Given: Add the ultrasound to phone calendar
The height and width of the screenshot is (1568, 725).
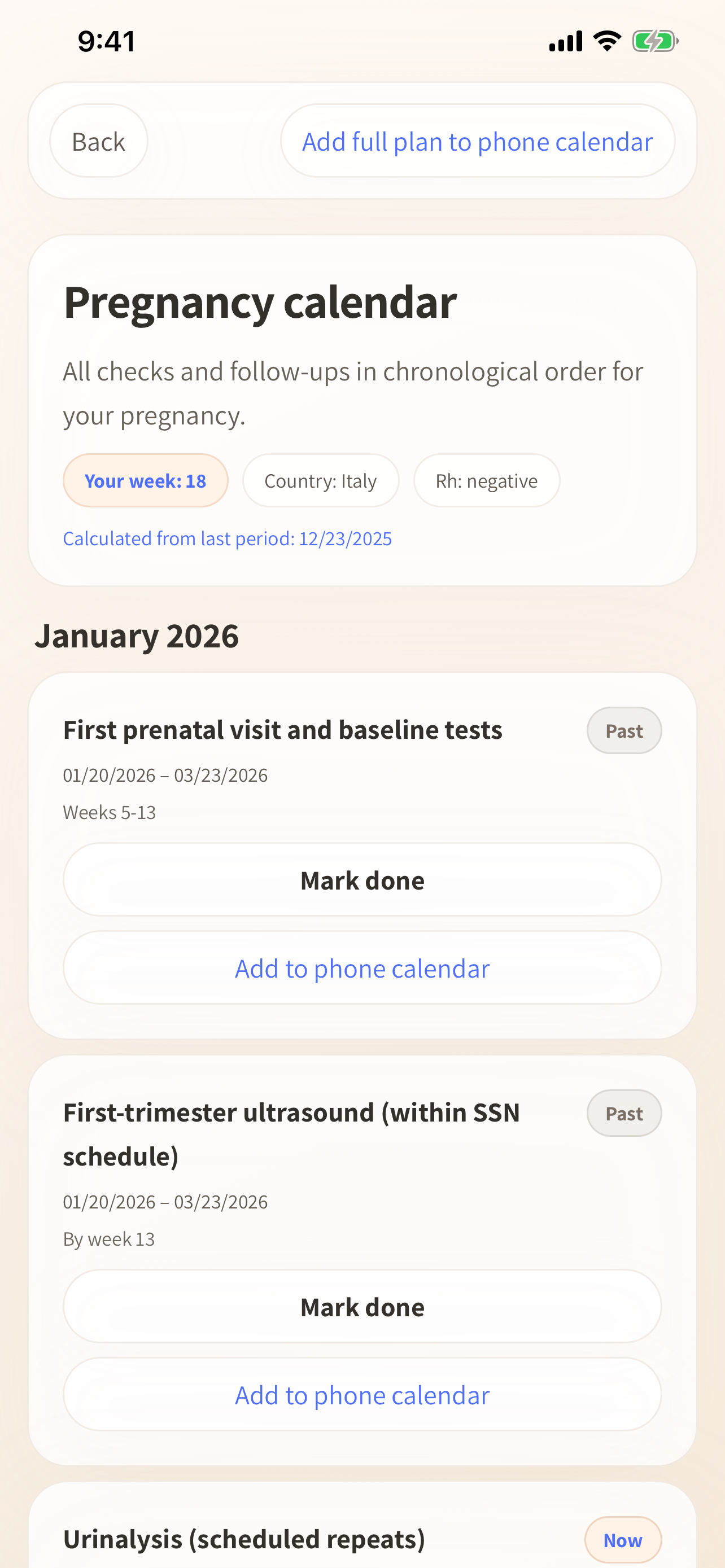Looking at the screenshot, I should [x=362, y=1395].
